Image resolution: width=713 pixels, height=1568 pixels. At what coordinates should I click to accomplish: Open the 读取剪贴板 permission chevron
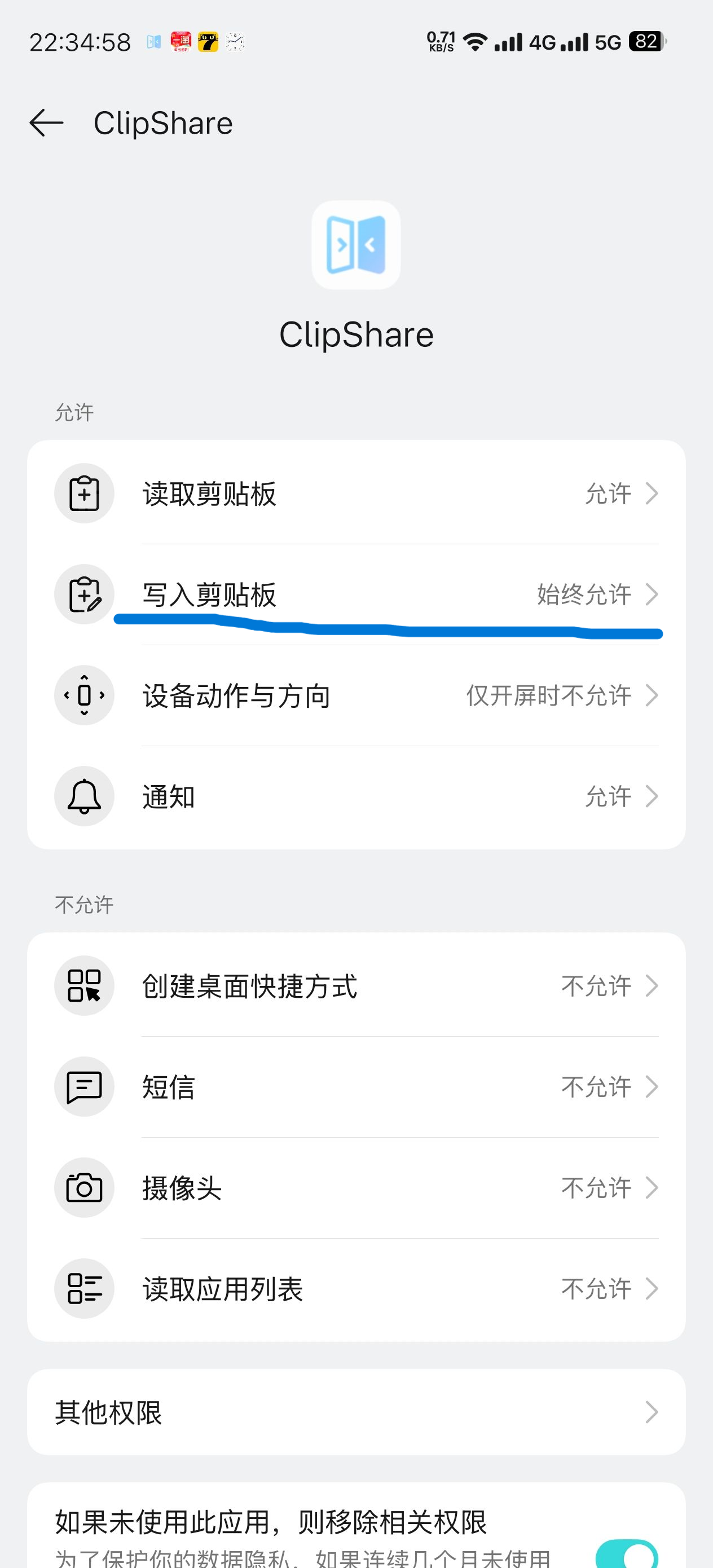pos(652,494)
